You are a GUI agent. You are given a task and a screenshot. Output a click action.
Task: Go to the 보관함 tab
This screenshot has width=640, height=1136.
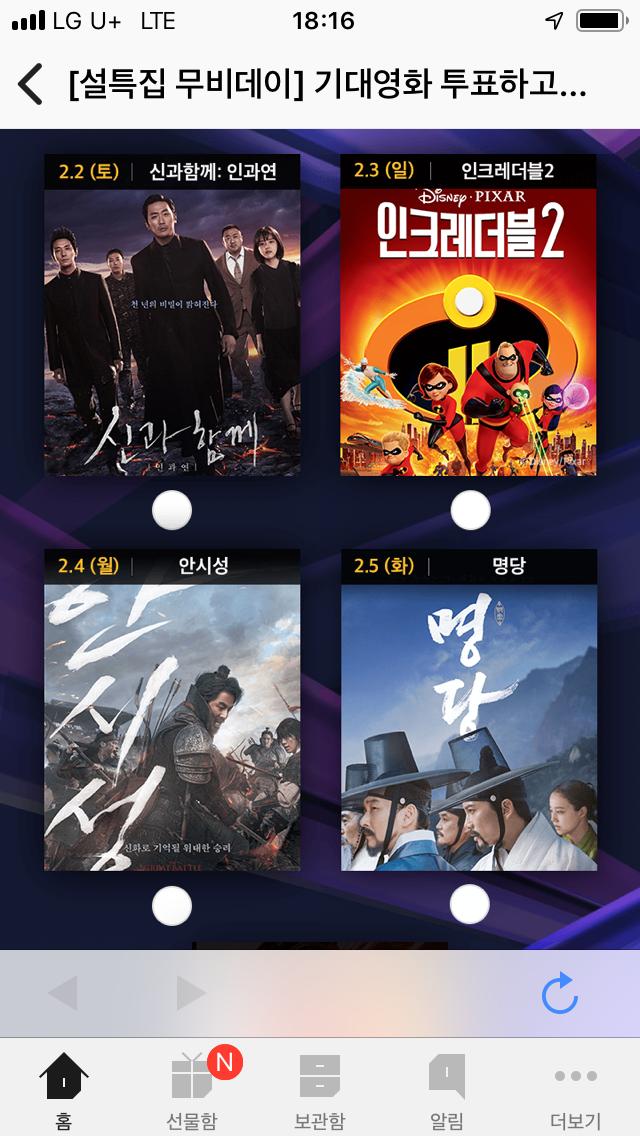click(320, 1088)
